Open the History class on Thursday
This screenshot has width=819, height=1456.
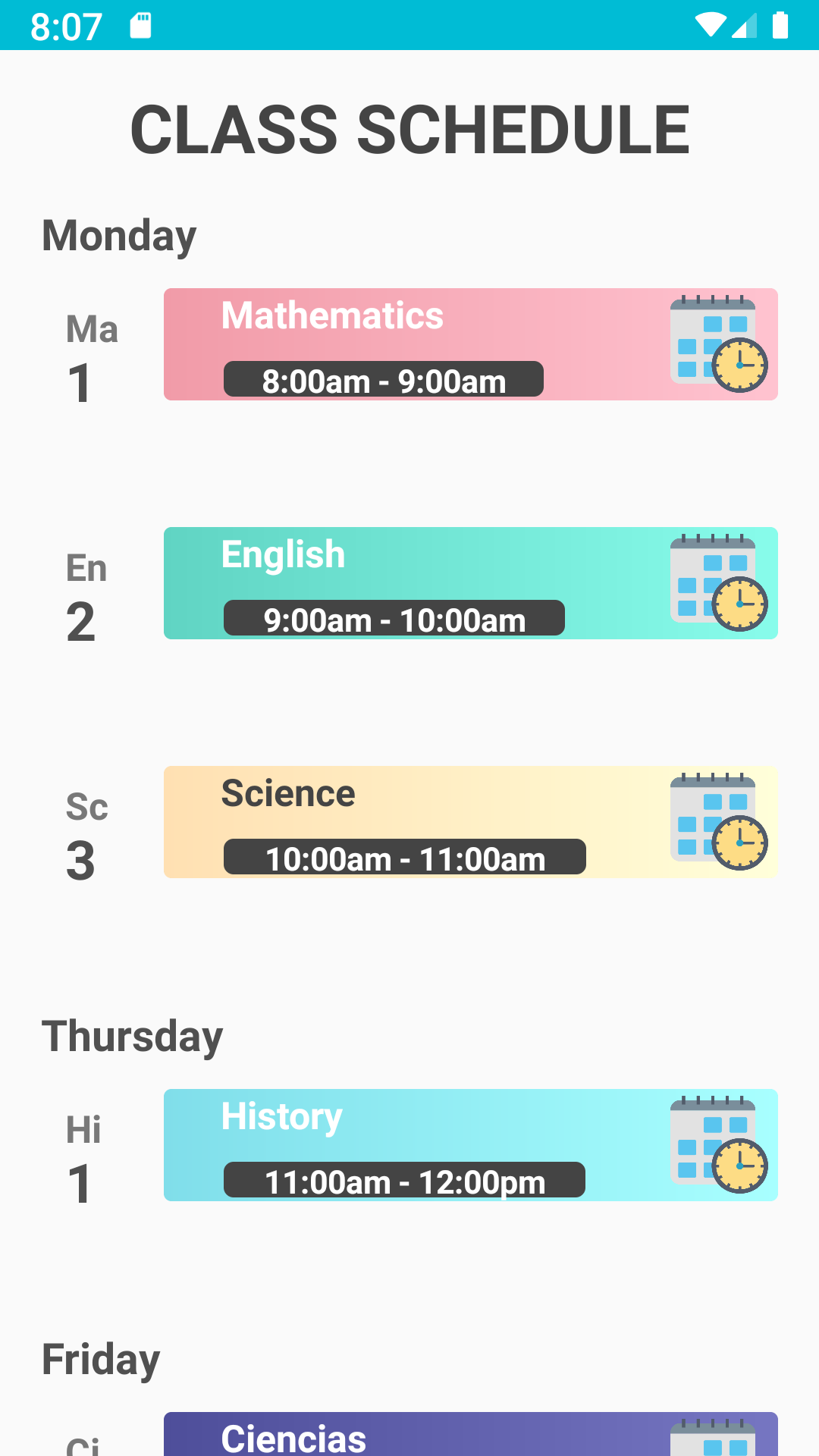[x=470, y=1145]
